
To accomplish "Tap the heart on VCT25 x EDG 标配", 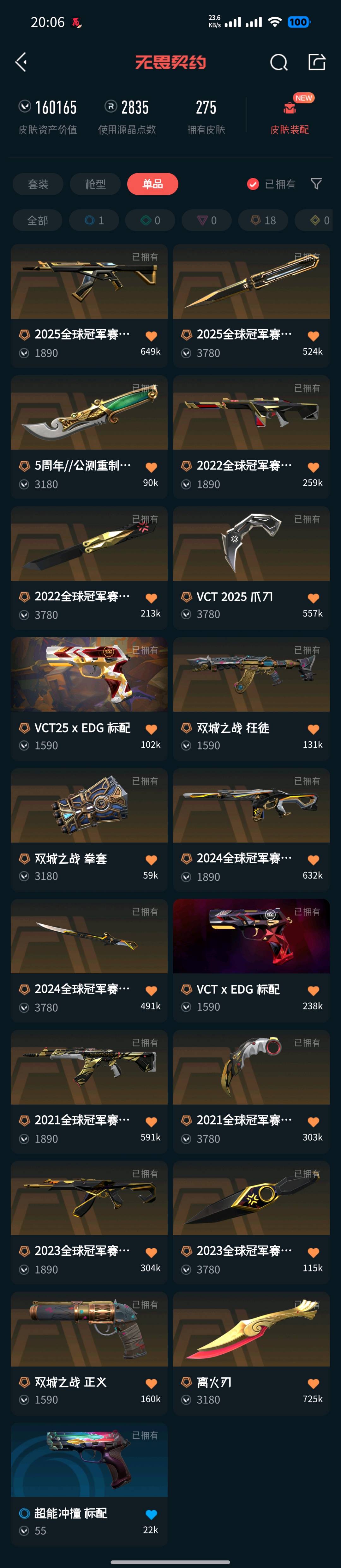I will 151,729.
